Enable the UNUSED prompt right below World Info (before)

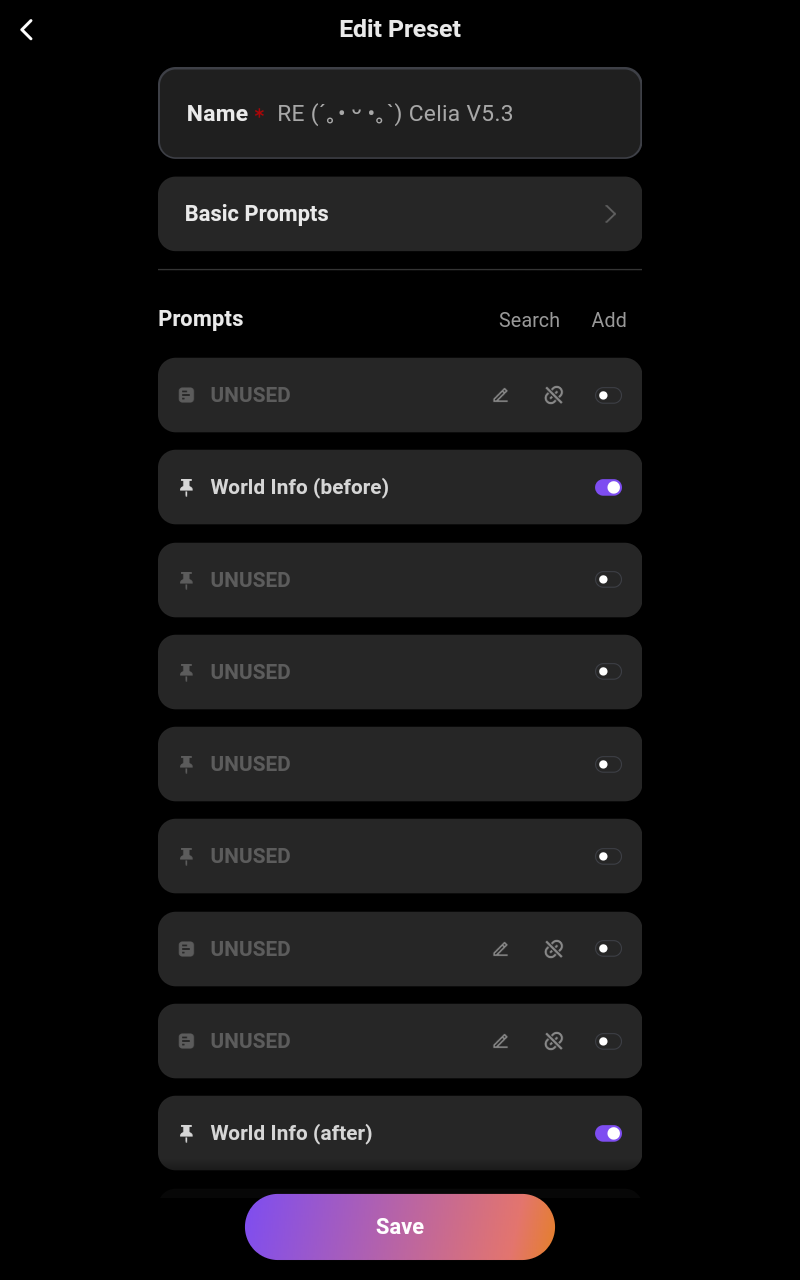click(608, 580)
